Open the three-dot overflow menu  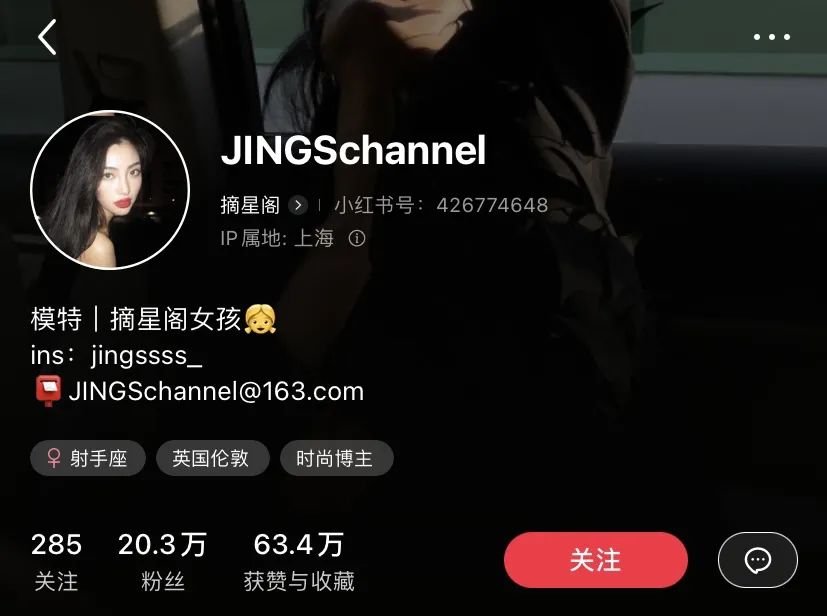(x=771, y=37)
